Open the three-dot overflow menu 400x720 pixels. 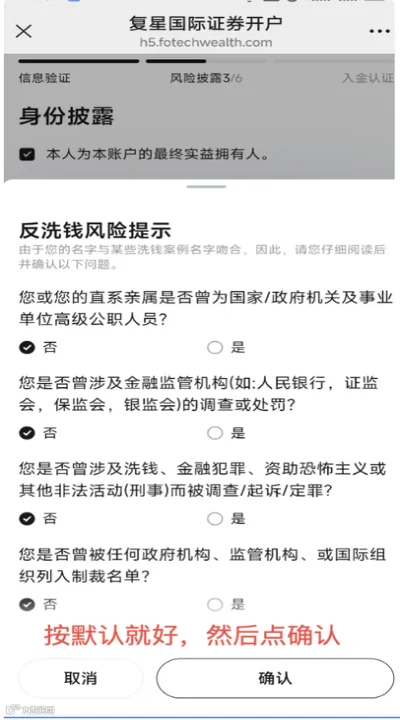click(379, 32)
